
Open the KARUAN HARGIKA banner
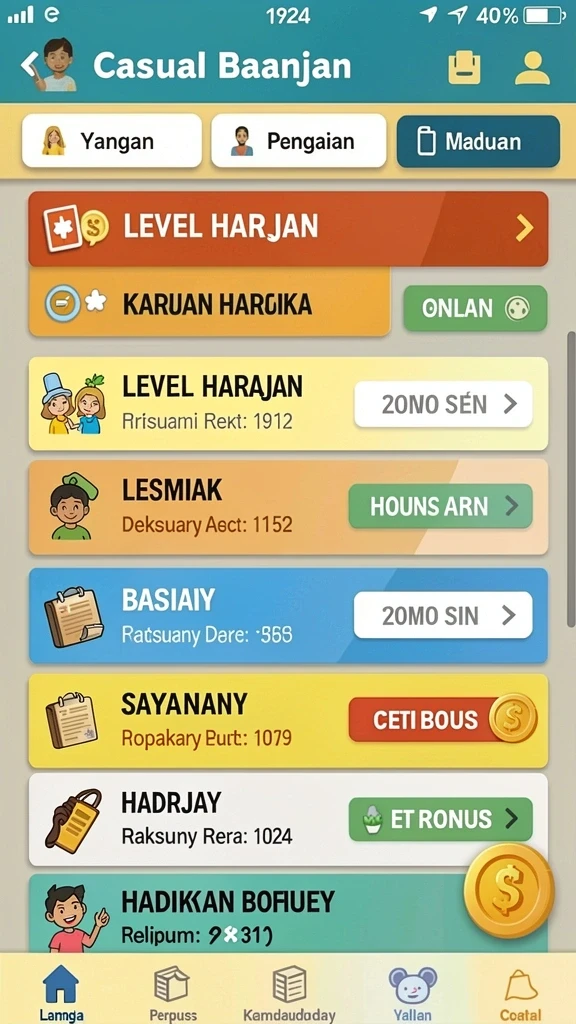tap(209, 303)
